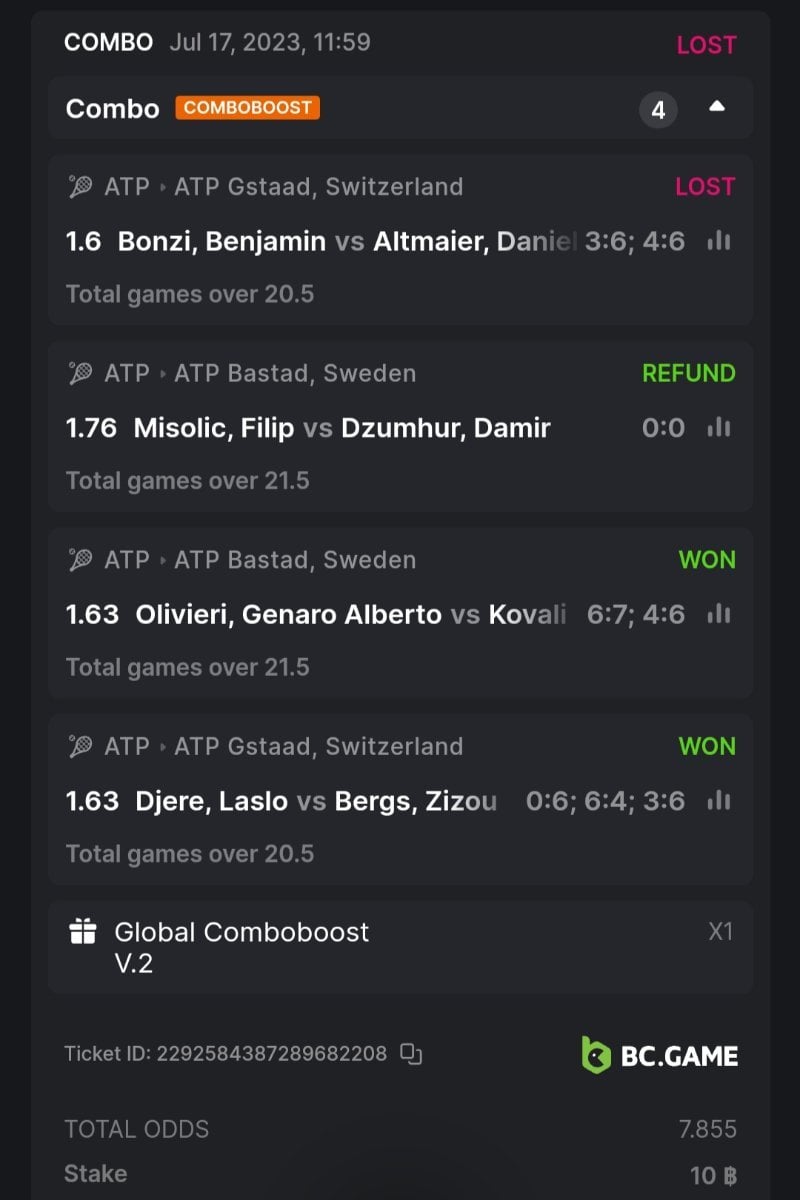Screen dimensions: 800x1200
Task: Open stats for Misolic vs Dzumhur match
Action: pos(718,428)
